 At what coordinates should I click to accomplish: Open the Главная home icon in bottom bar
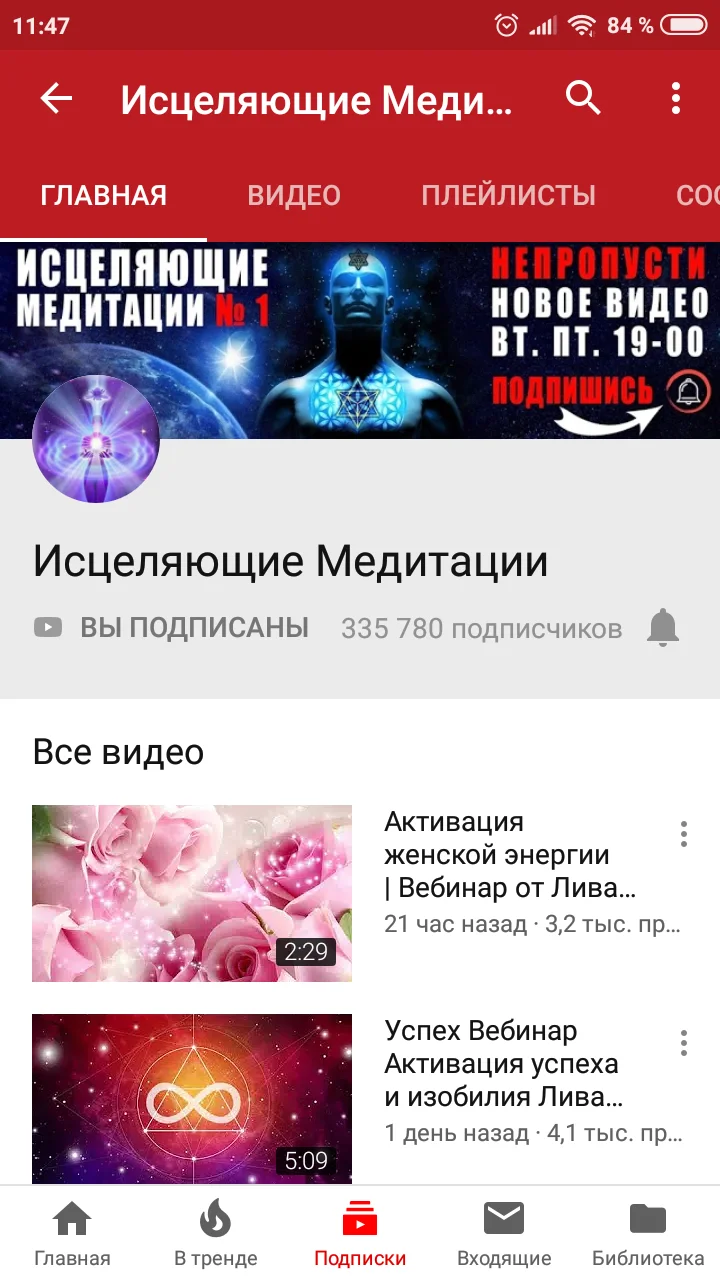[x=71, y=1228]
